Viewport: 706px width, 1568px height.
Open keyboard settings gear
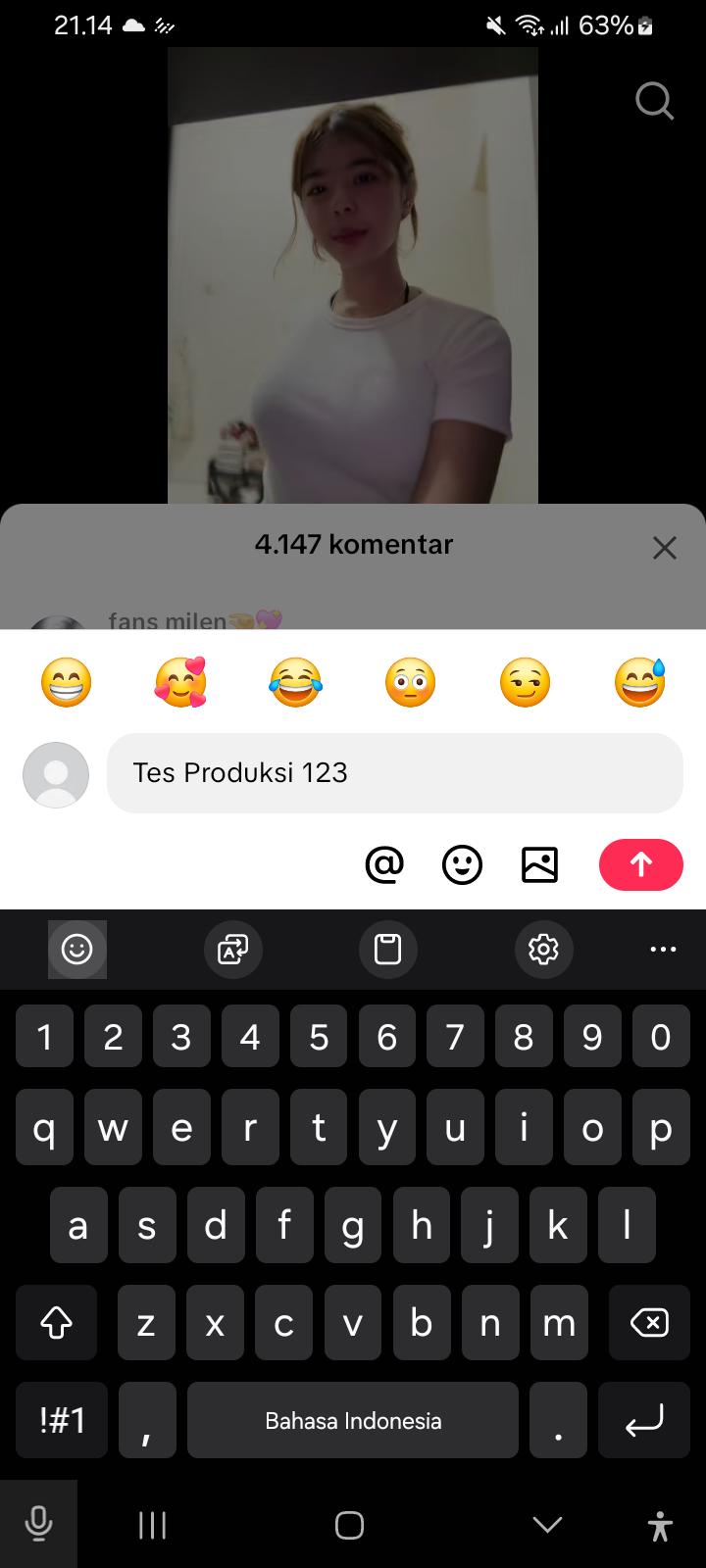click(x=543, y=949)
